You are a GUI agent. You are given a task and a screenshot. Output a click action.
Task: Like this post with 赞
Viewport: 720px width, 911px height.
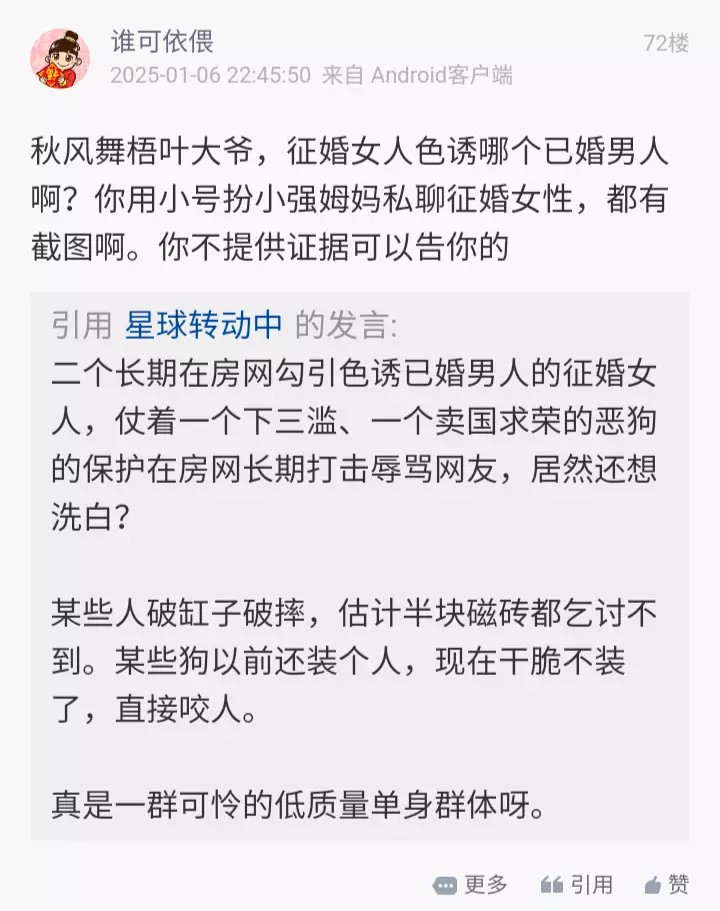667,884
